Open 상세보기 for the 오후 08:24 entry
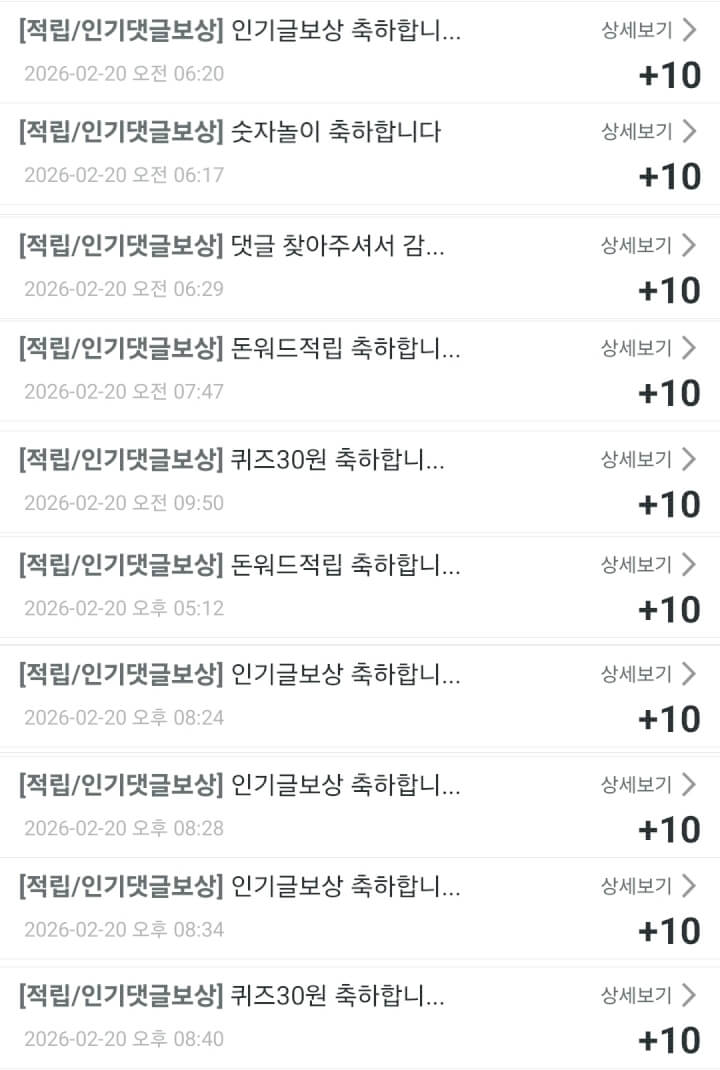This screenshot has width=720, height=1070. 648,674
